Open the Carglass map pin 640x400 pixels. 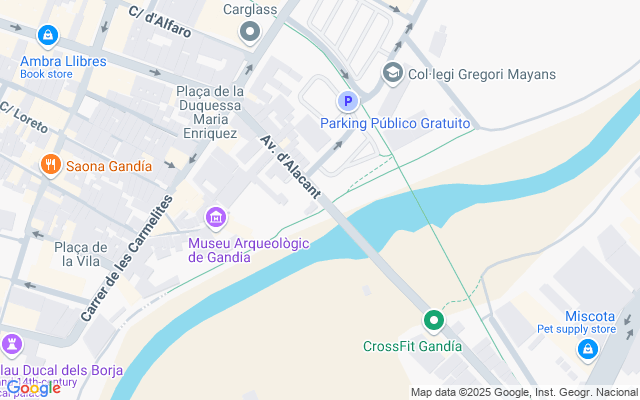250,33
